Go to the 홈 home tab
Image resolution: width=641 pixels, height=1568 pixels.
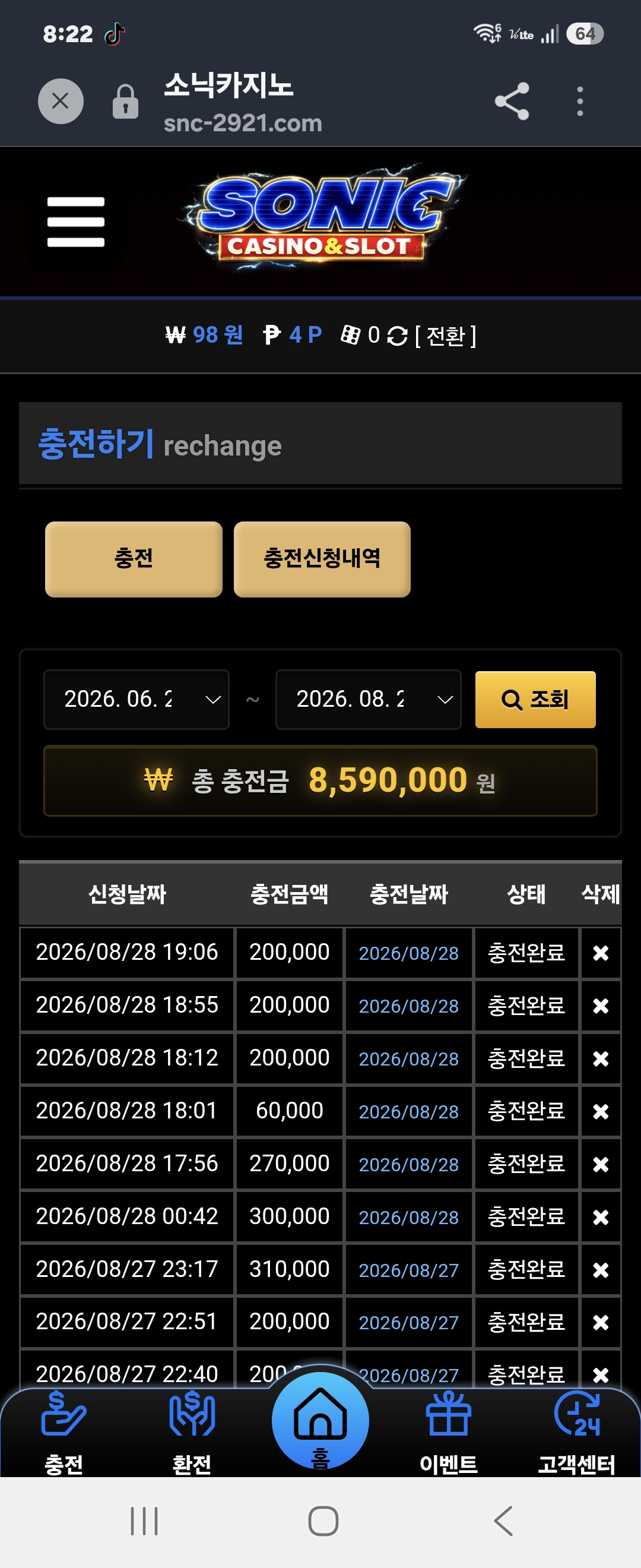tap(320, 1421)
